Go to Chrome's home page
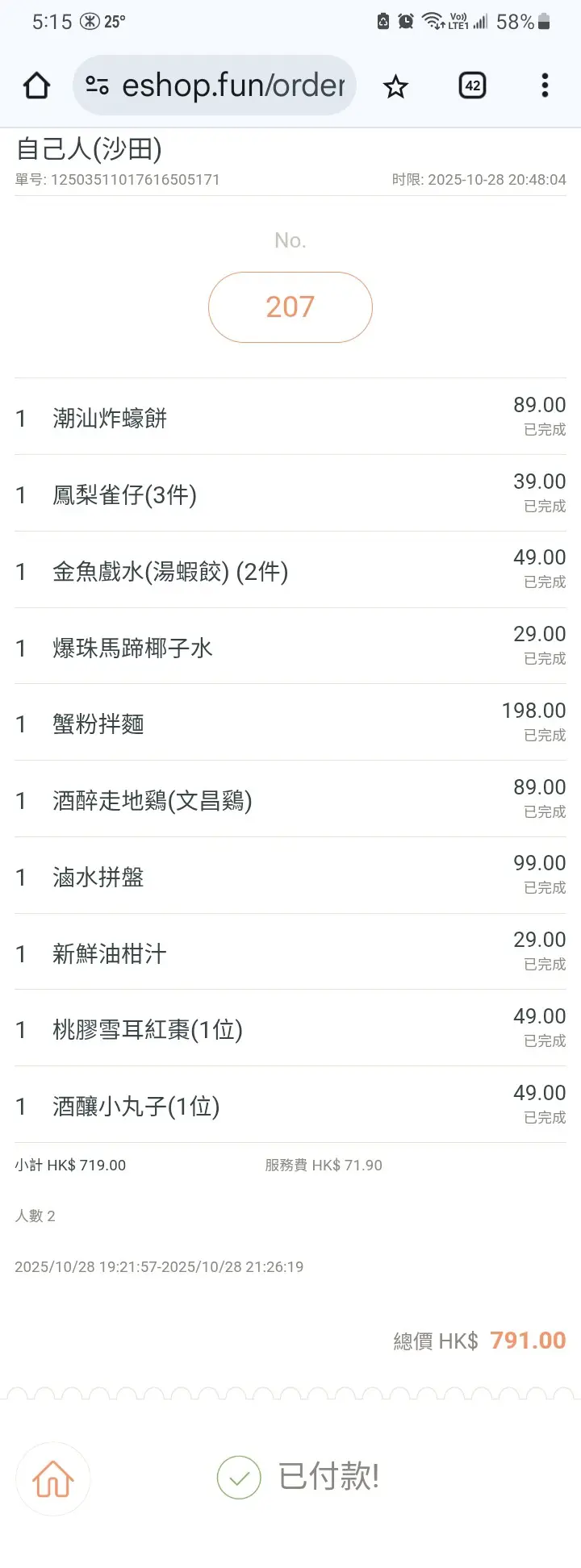Viewport: 581px width, 1568px height. (x=36, y=85)
